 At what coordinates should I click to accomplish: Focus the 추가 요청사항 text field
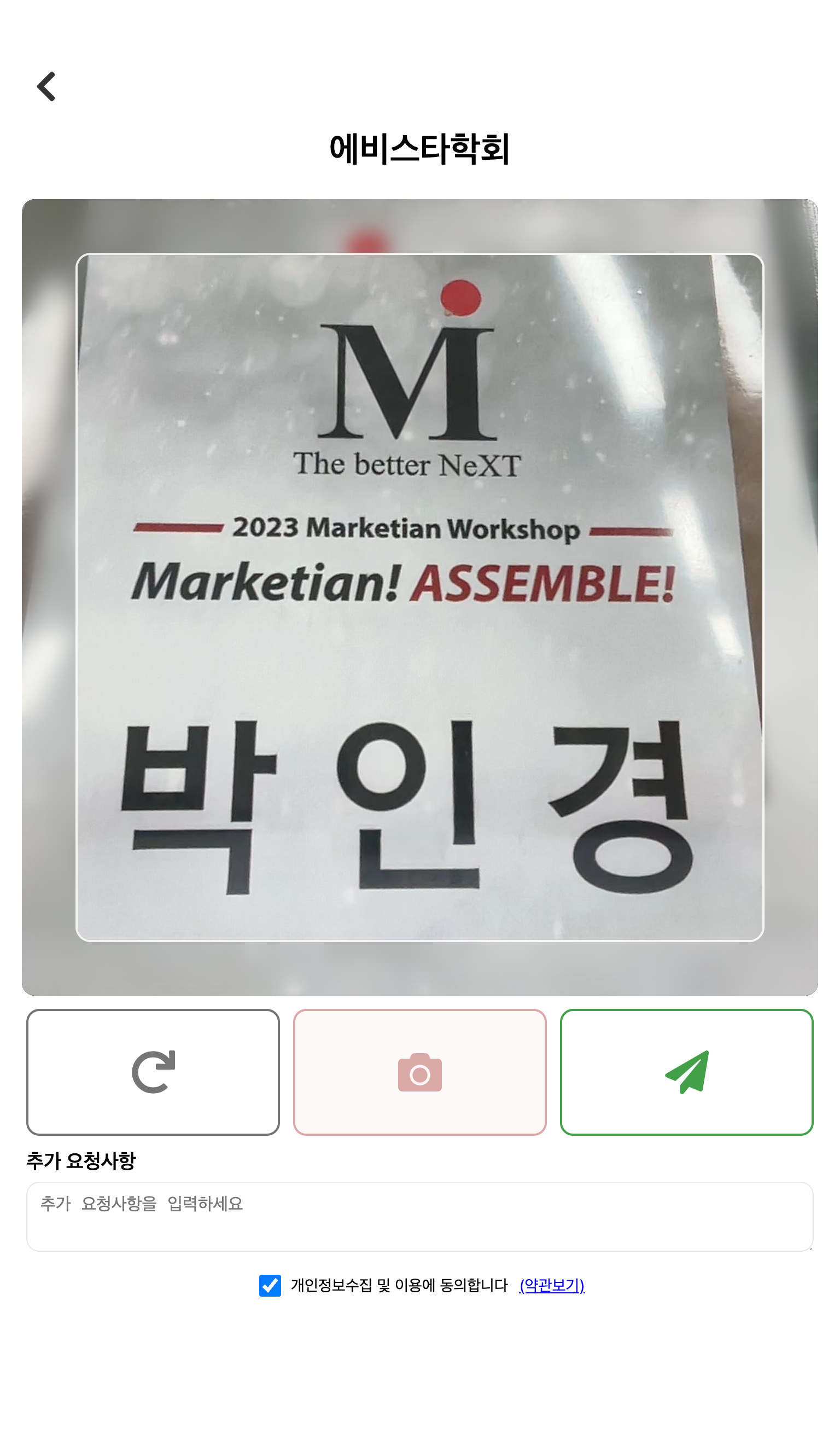[419, 1217]
